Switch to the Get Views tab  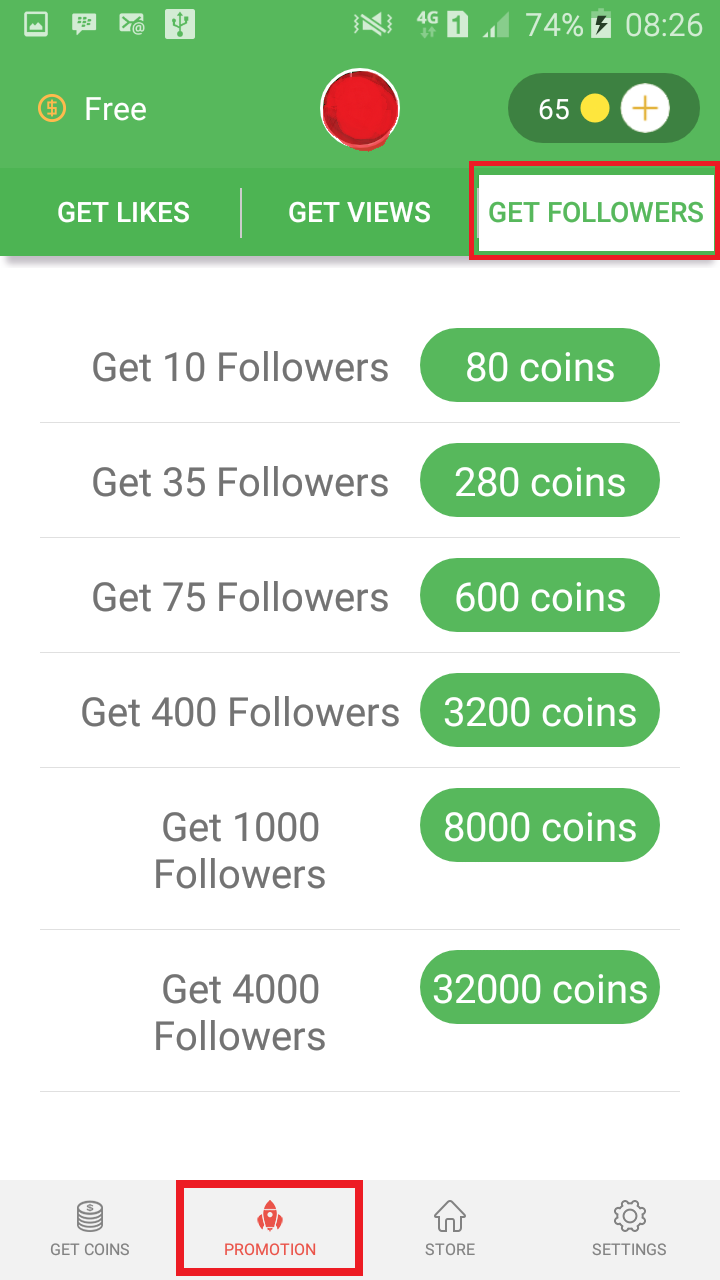tap(359, 212)
